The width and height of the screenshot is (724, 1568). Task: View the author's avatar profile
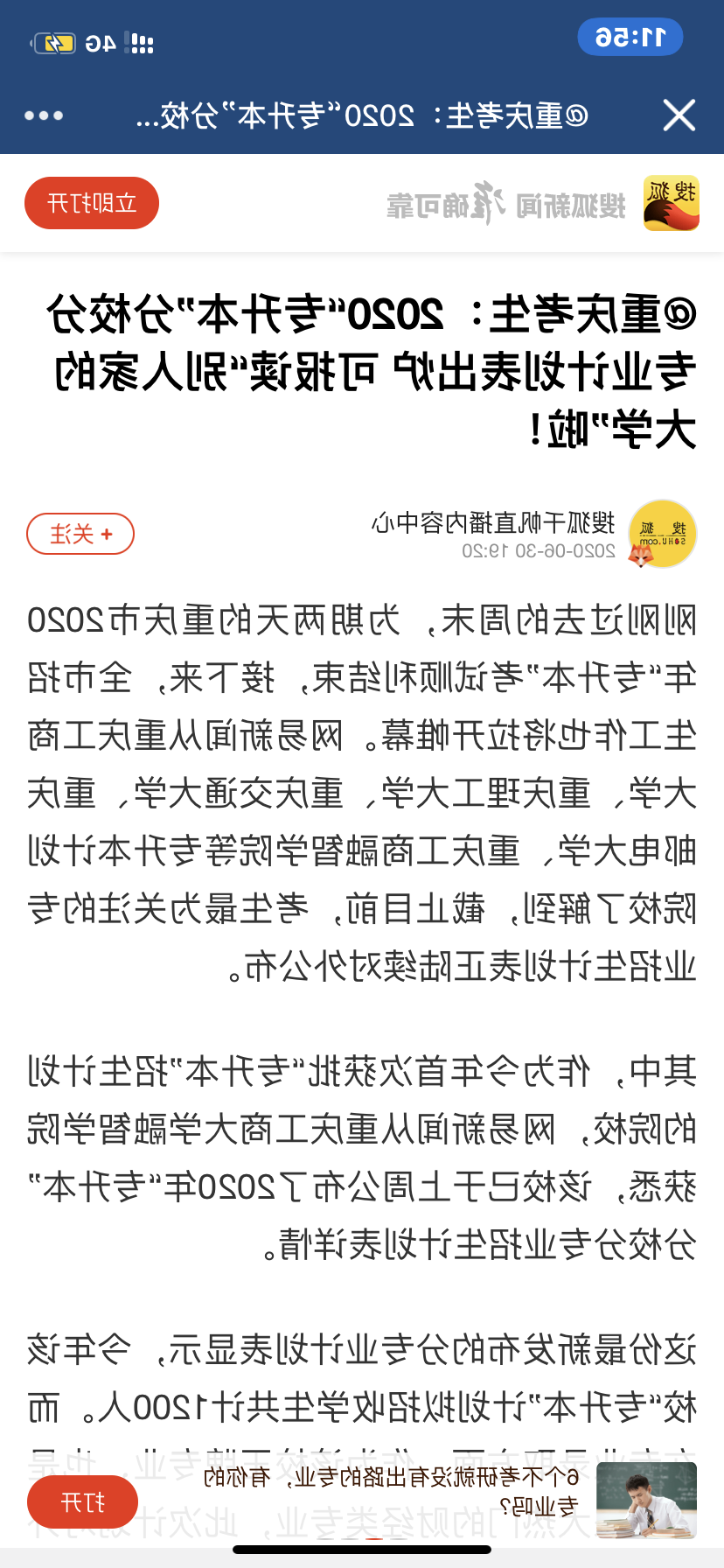click(x=663, y=534)
